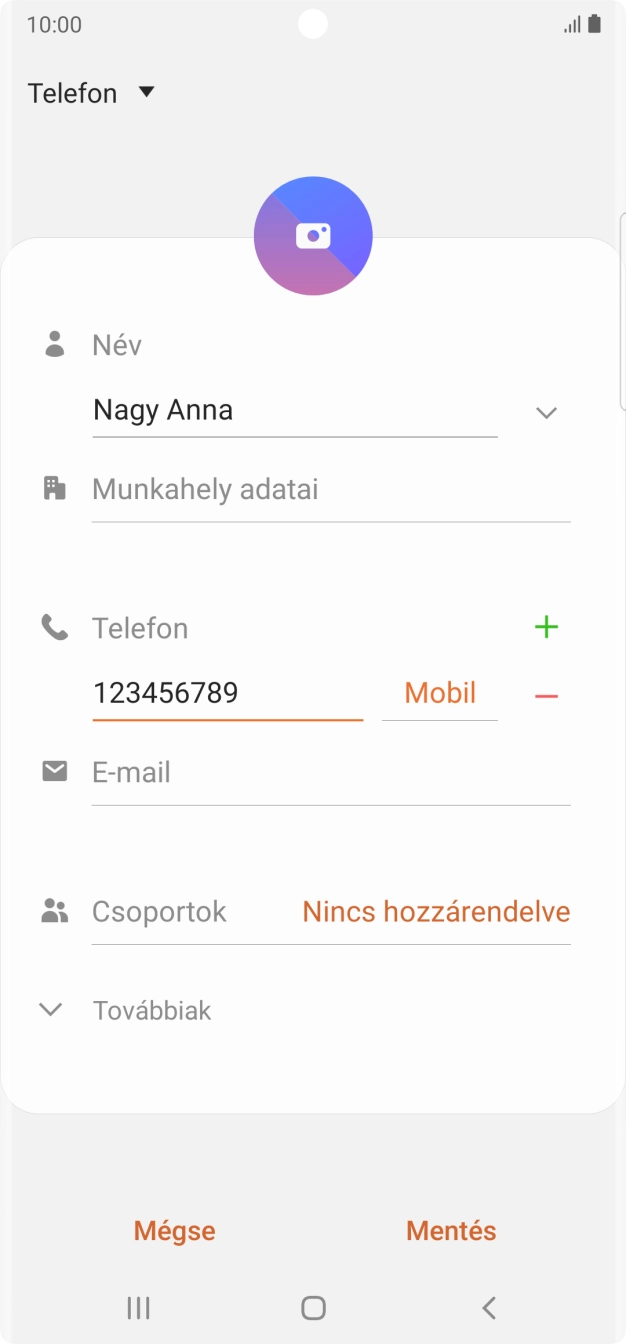Save the contact with Mentés

click(x=451, y=1231)
